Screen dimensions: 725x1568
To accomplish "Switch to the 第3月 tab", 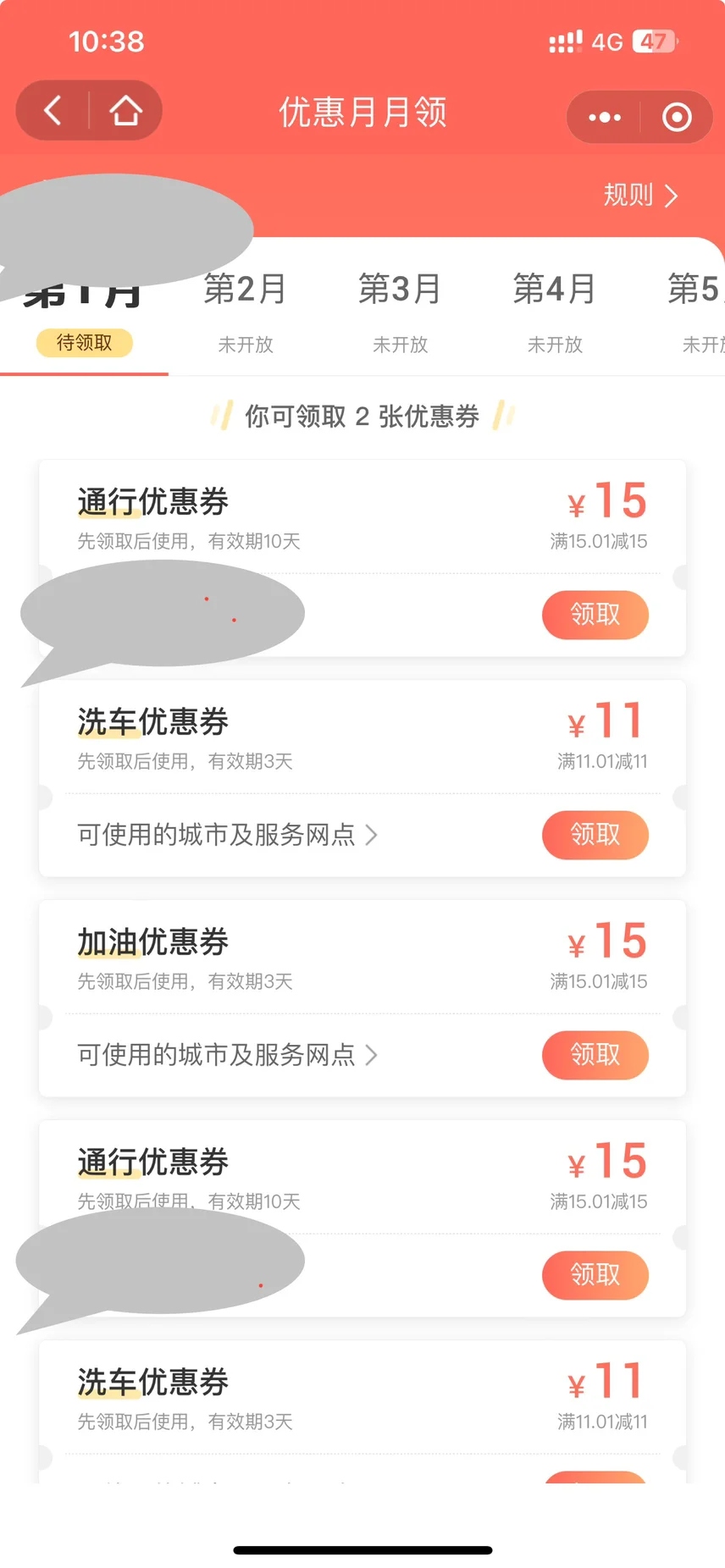I will [x=400, y=310].
